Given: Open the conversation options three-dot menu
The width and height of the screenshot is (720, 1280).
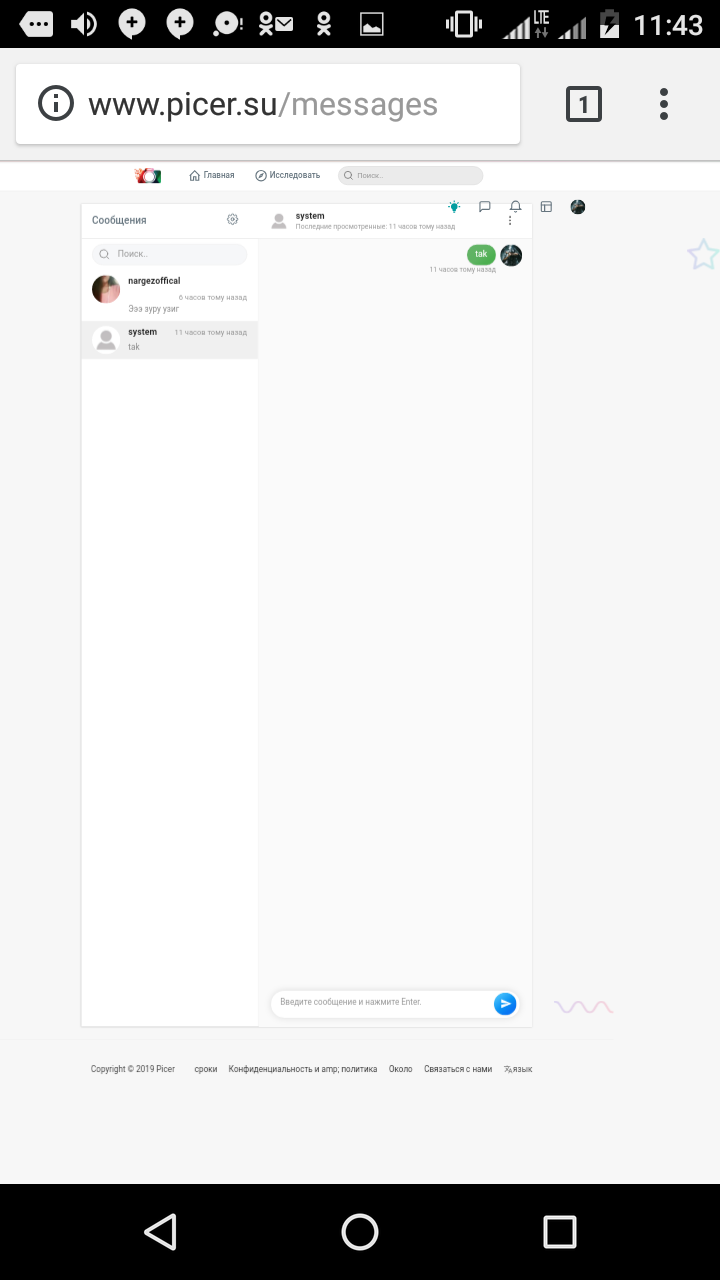Looking at the screenshot, I should pos(510,221).
